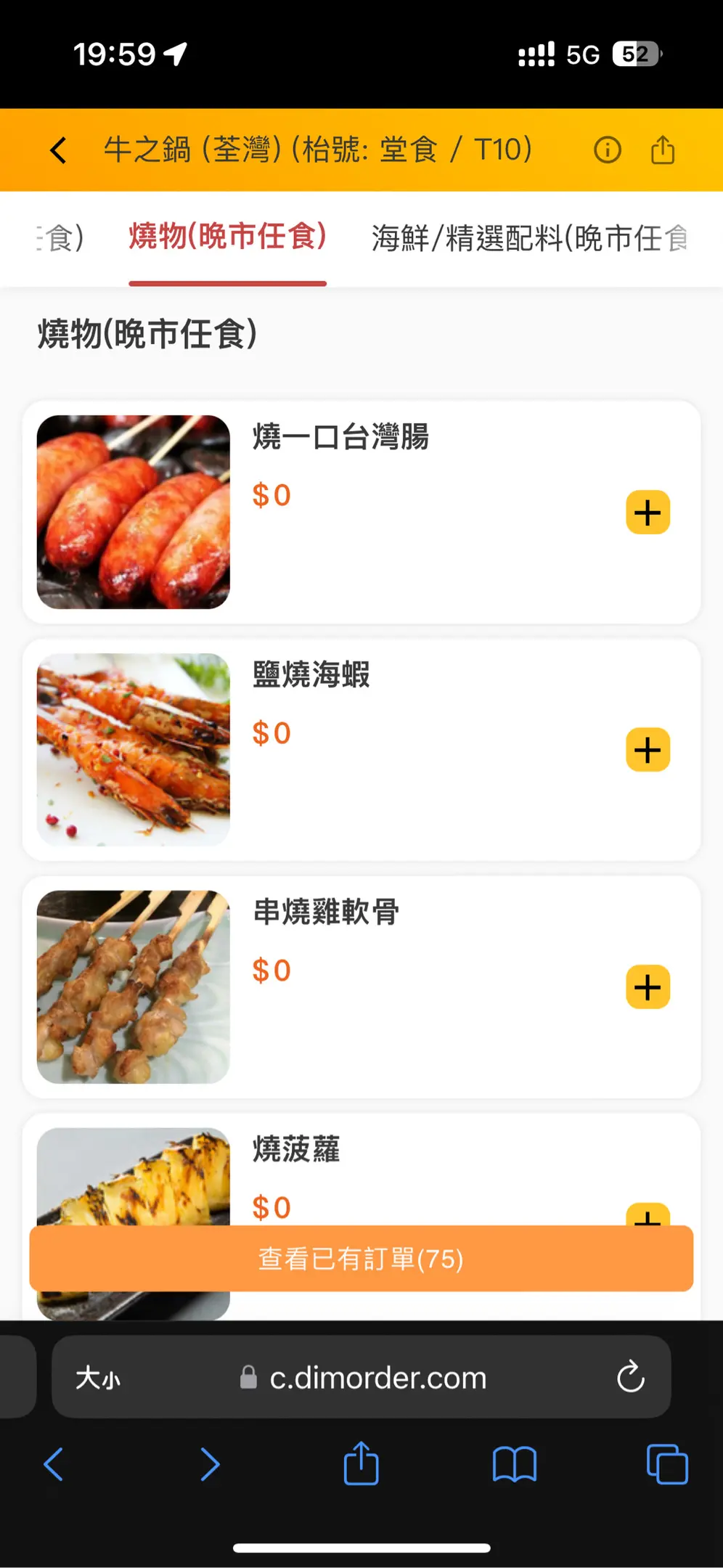Open Safari bookmarks
Image resolution: width=723 pixels, height=1568 pixels.
pos(514,1464)
